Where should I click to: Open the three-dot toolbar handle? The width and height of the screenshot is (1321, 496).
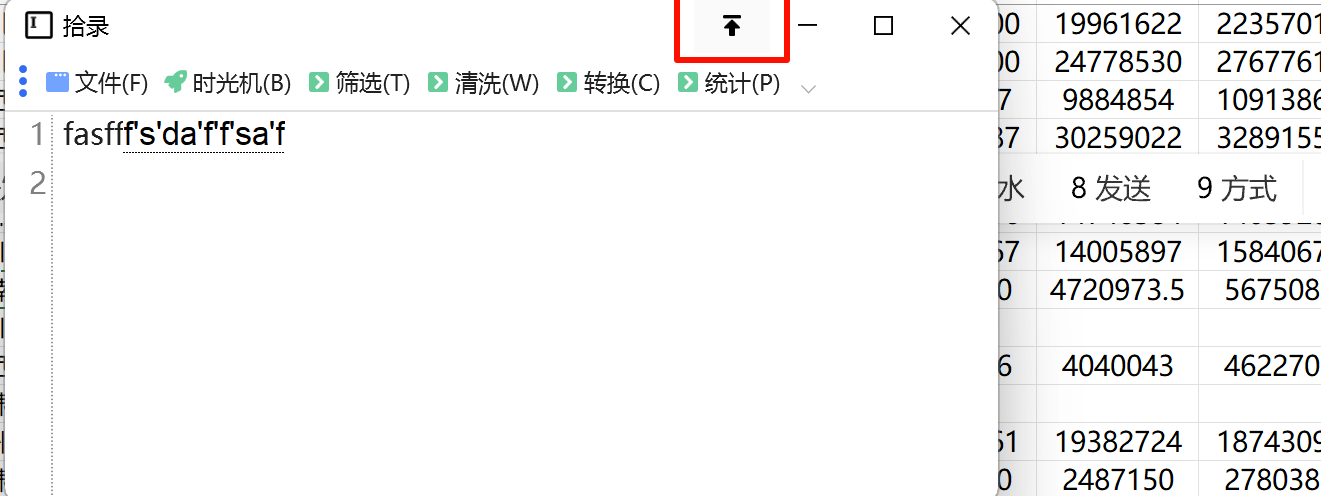[23, 81]
